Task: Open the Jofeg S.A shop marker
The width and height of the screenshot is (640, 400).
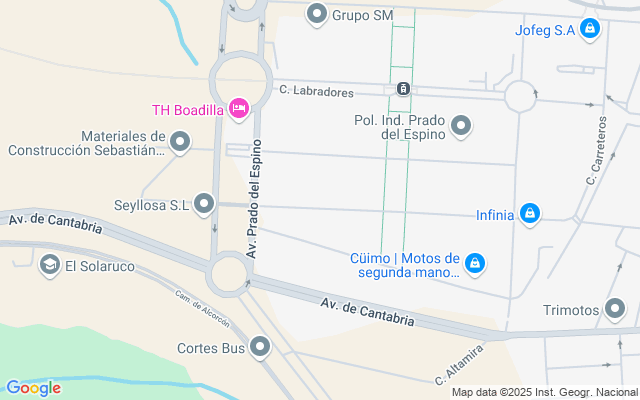Action: [x=591, y=29]
